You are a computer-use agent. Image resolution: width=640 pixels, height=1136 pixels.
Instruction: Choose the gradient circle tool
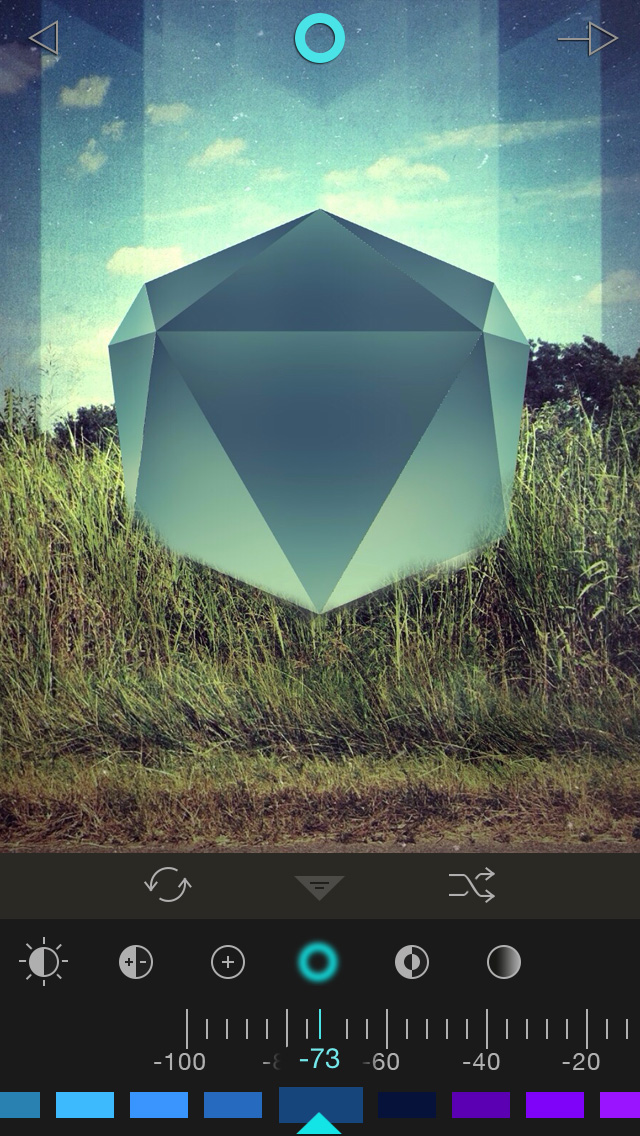pos(504,963)
